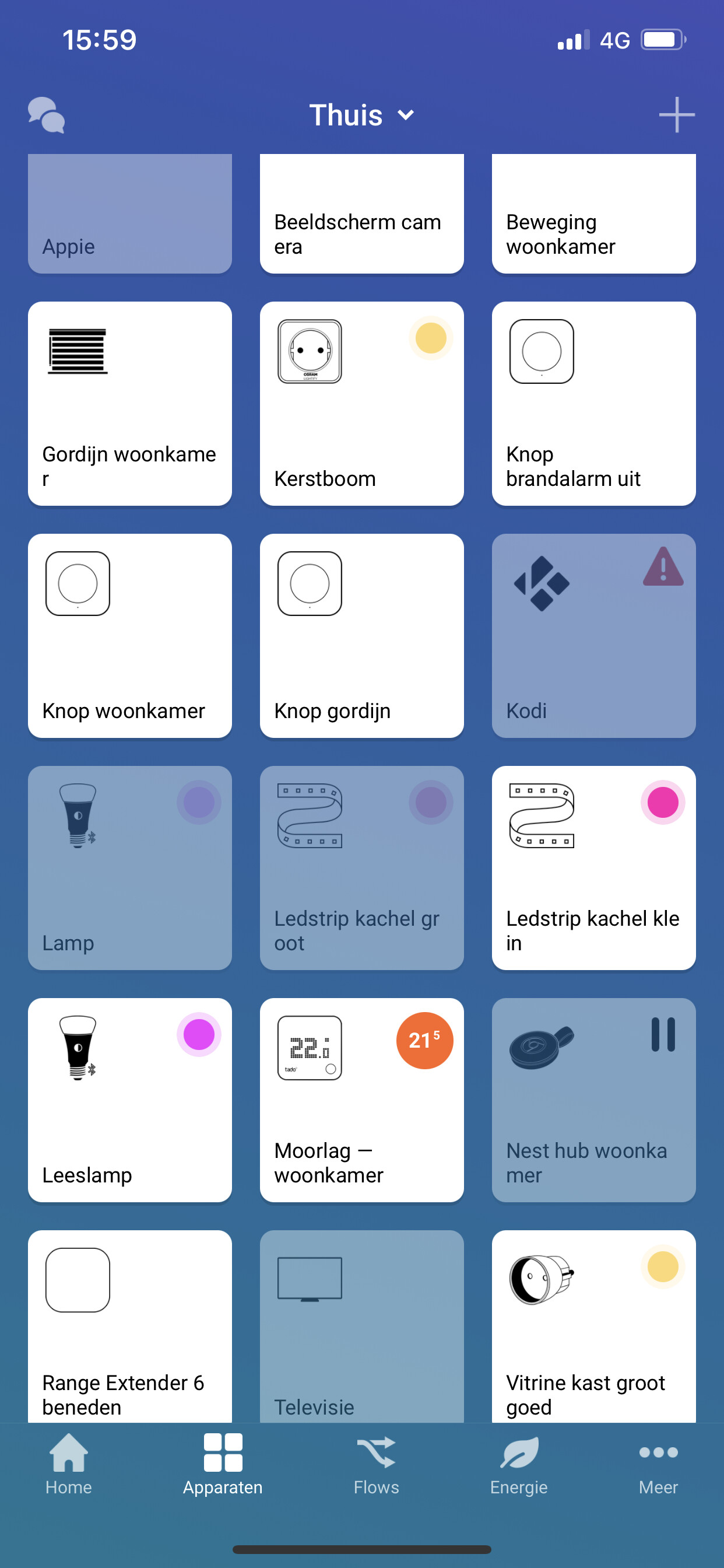The image size is (724, 1568).
Task: Open the Moorlag woonkamer thermostat tile
Action: coord(361,1100)
